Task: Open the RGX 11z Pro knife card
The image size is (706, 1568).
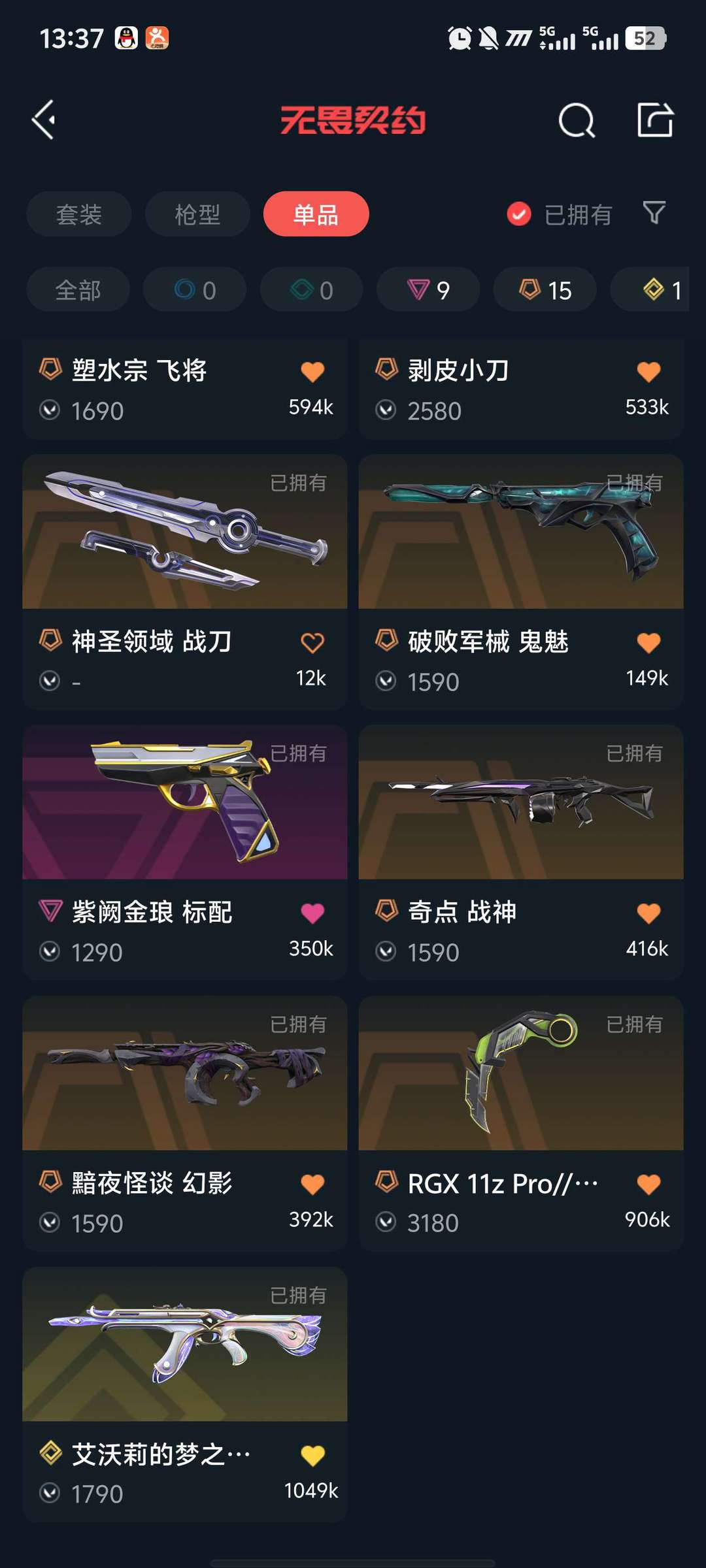Action: 521,1123
